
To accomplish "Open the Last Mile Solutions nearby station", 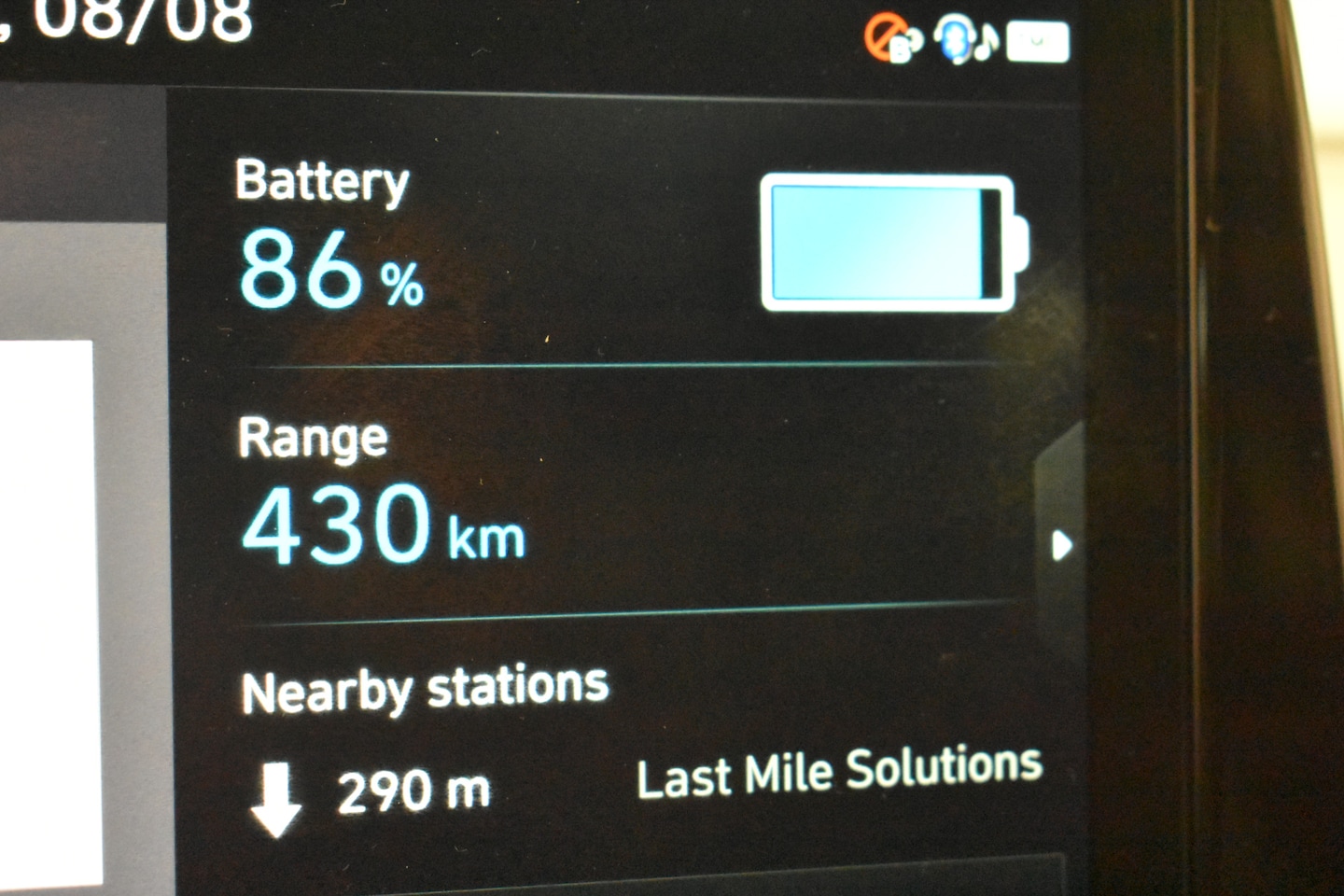I will pos(838,774).
